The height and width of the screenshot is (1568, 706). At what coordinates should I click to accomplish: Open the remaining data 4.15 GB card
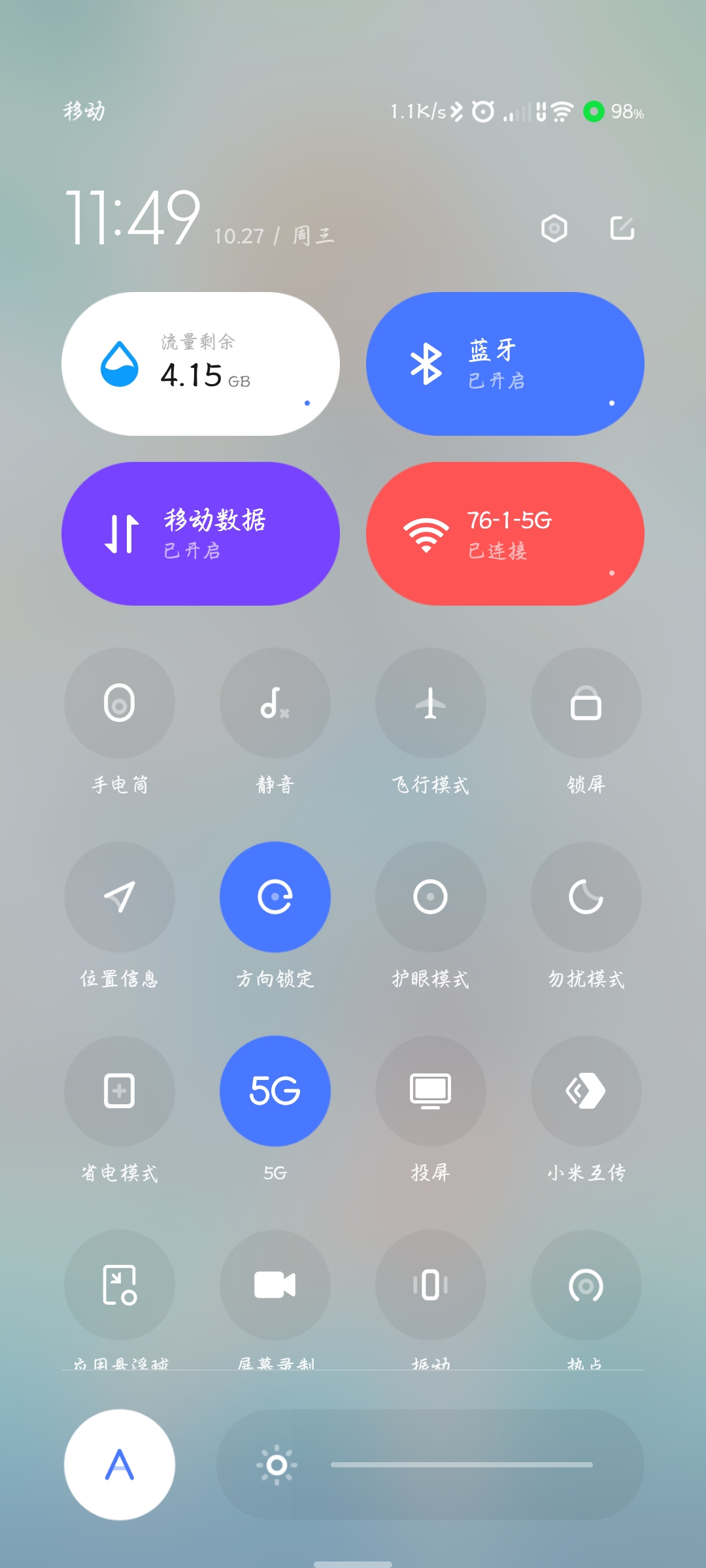point(200,364)
